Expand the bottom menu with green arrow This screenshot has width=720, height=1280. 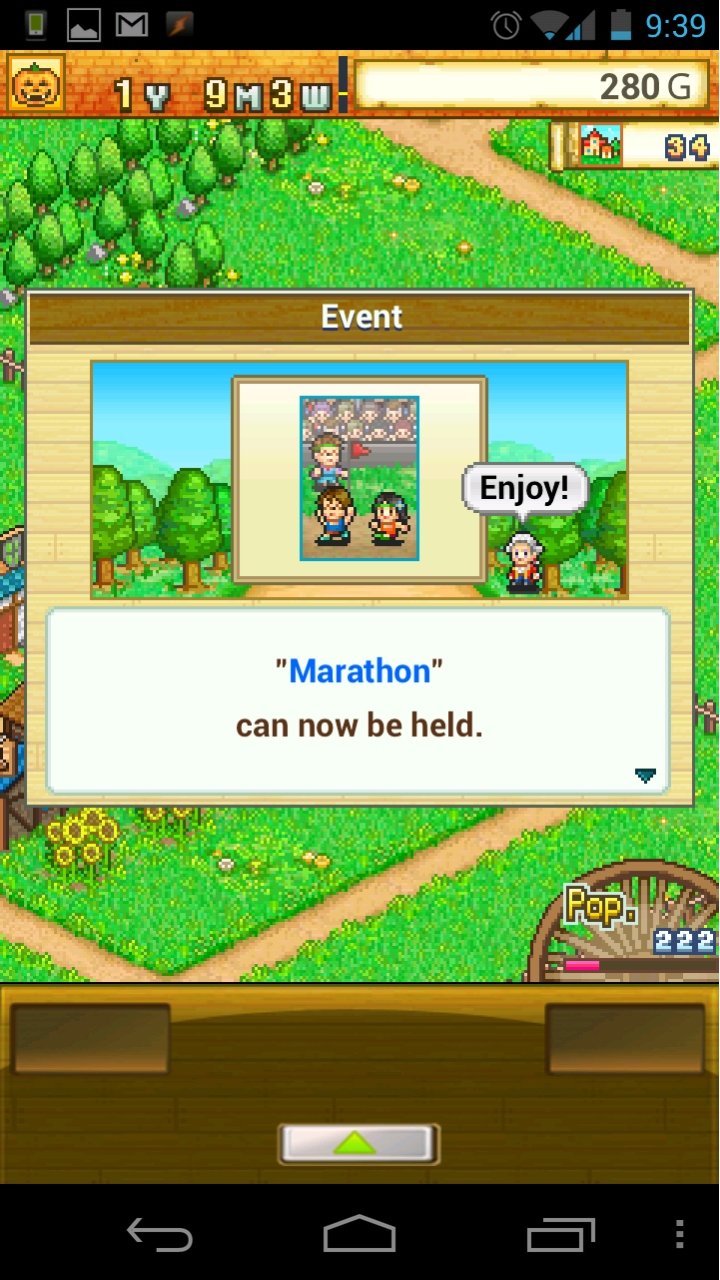click(358, 1143)
